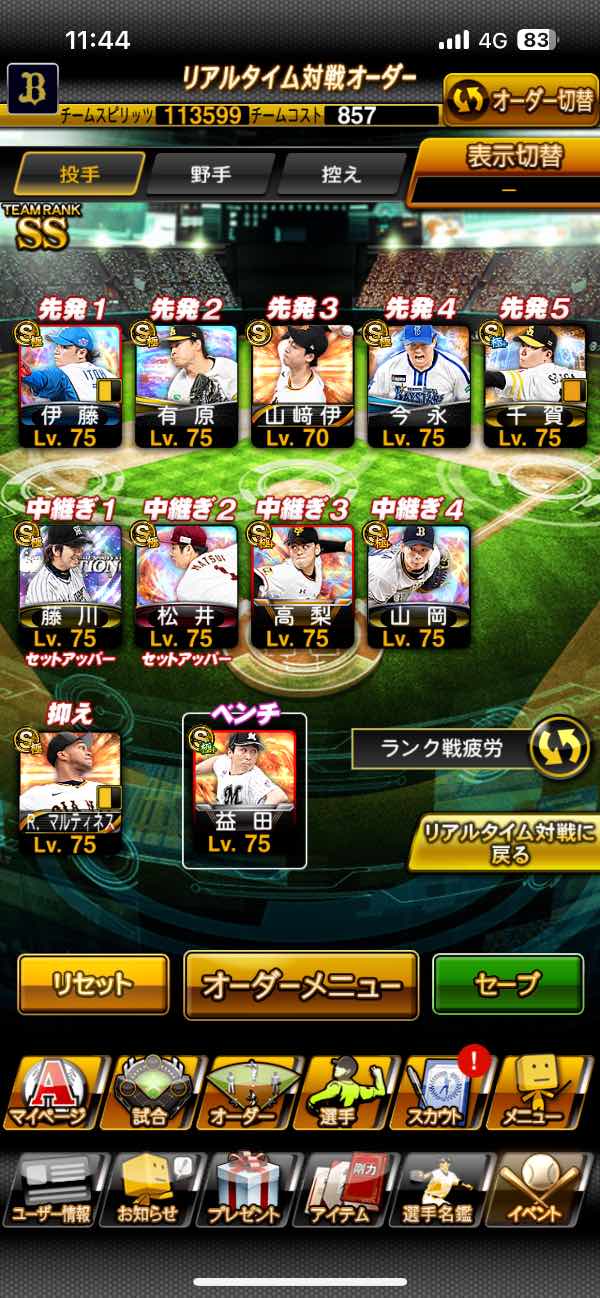This screenshot has height=1298, width=600.
Task: Toggle the ランク戦疲労 switch button
Action: 559,749
